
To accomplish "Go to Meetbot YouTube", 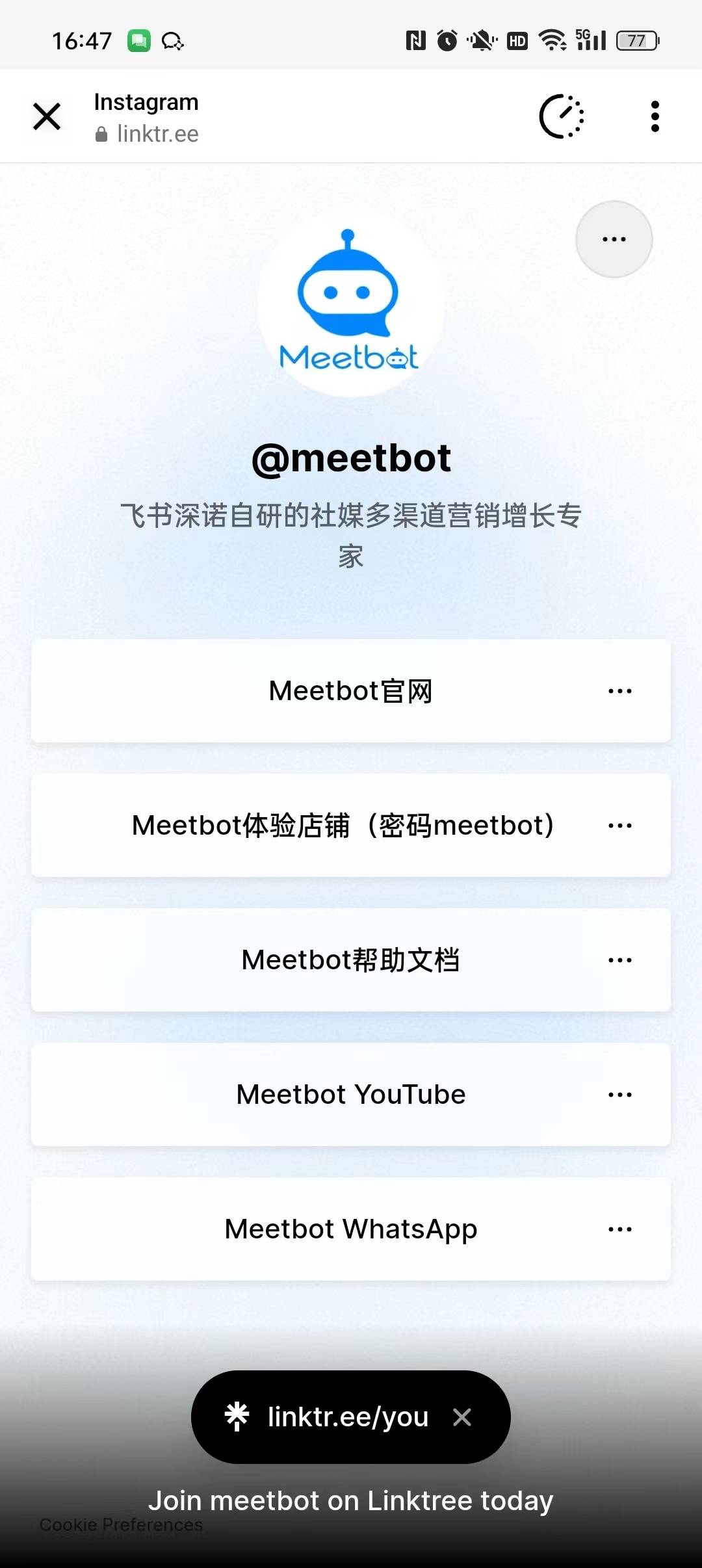I will click(351, 1095).
